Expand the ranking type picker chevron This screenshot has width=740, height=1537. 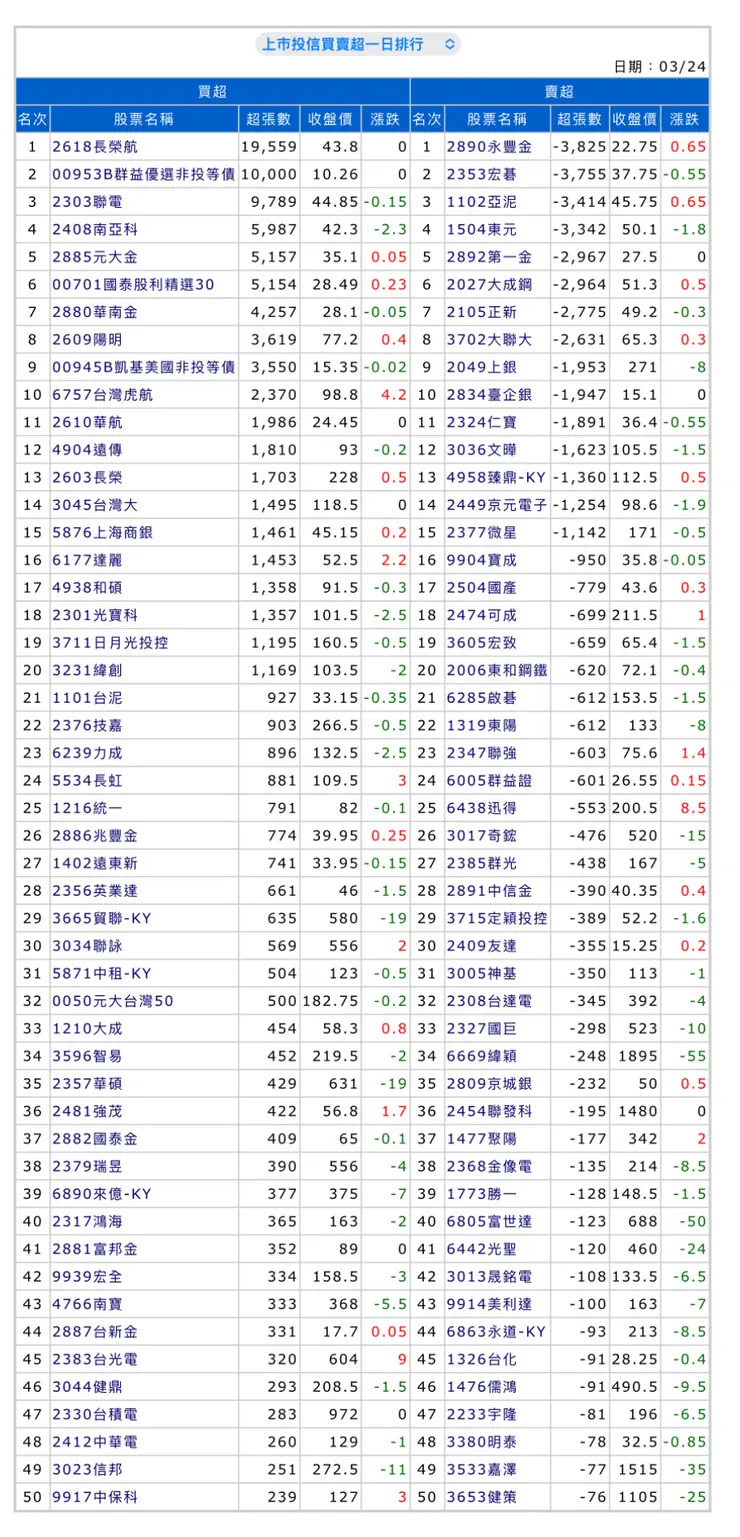(x=448, y=44)
